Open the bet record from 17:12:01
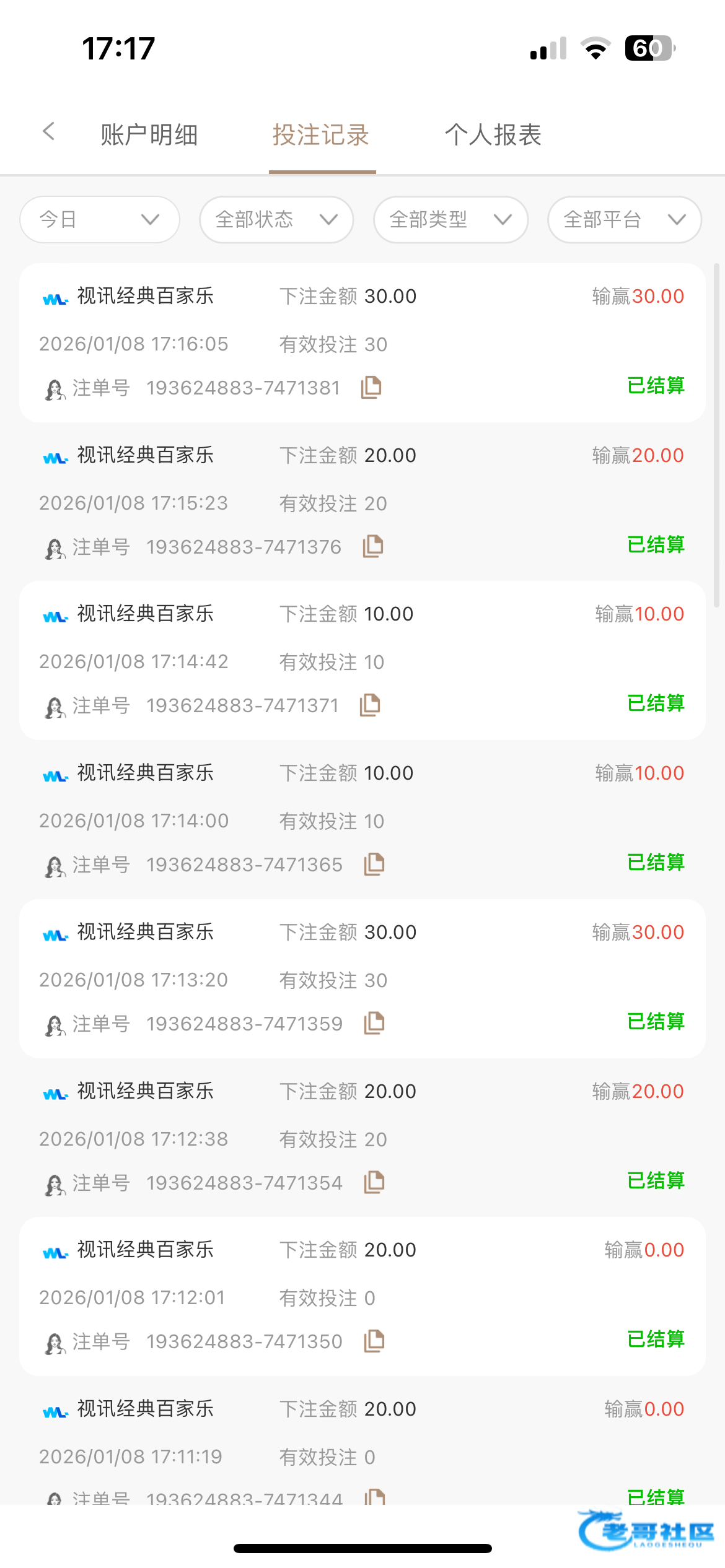The width and height of the screenshot is (725, 1568). click(x=362, y=1296)
